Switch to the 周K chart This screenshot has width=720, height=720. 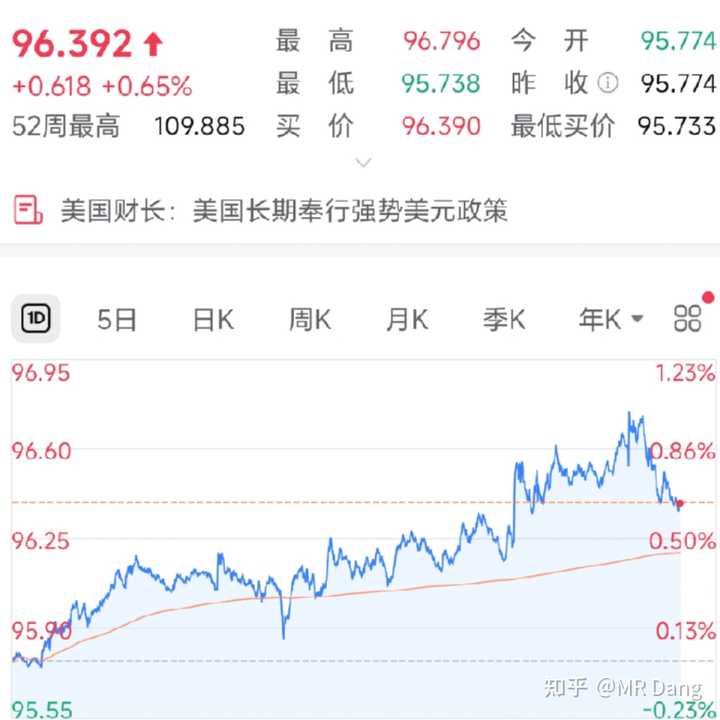(x=310, y=319)
